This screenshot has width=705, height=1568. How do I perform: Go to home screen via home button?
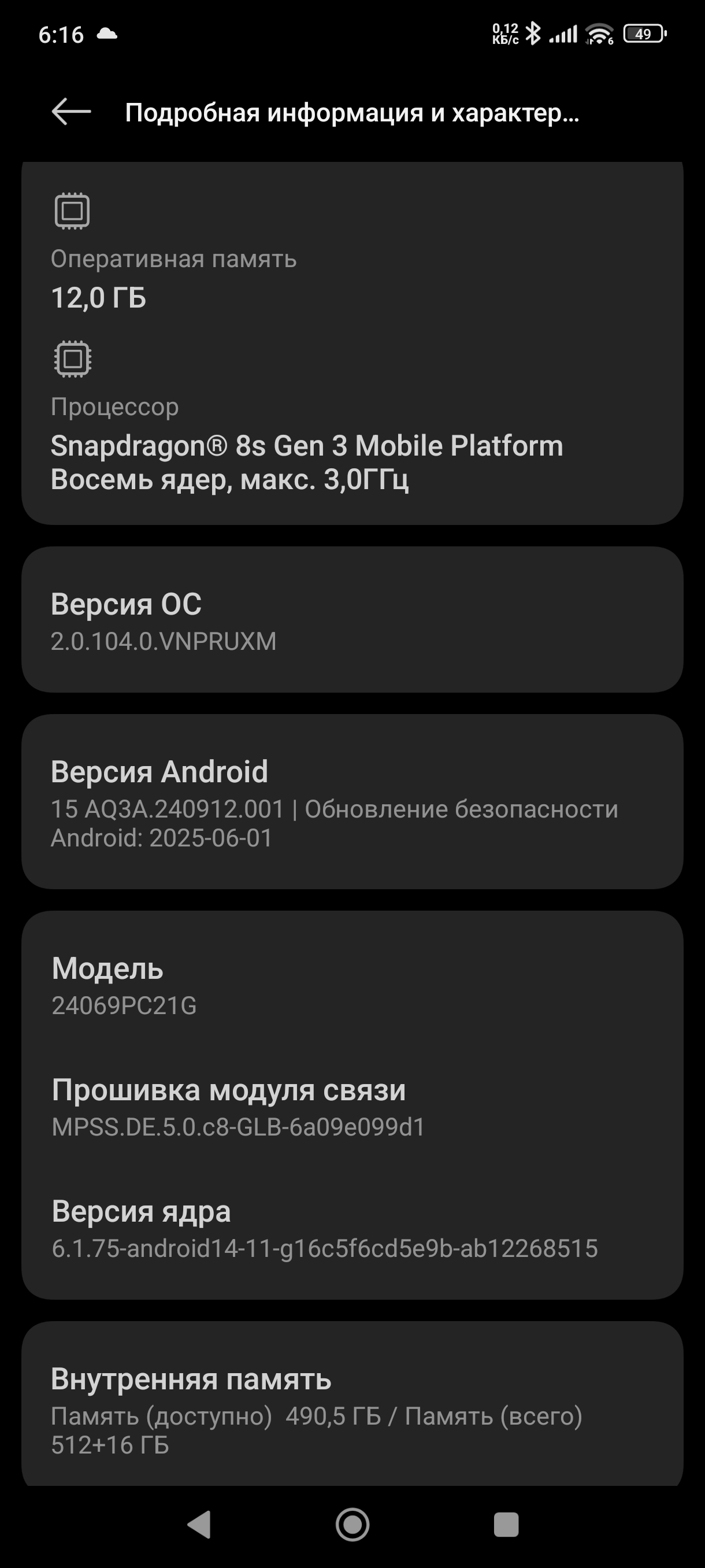point(352,1524)
